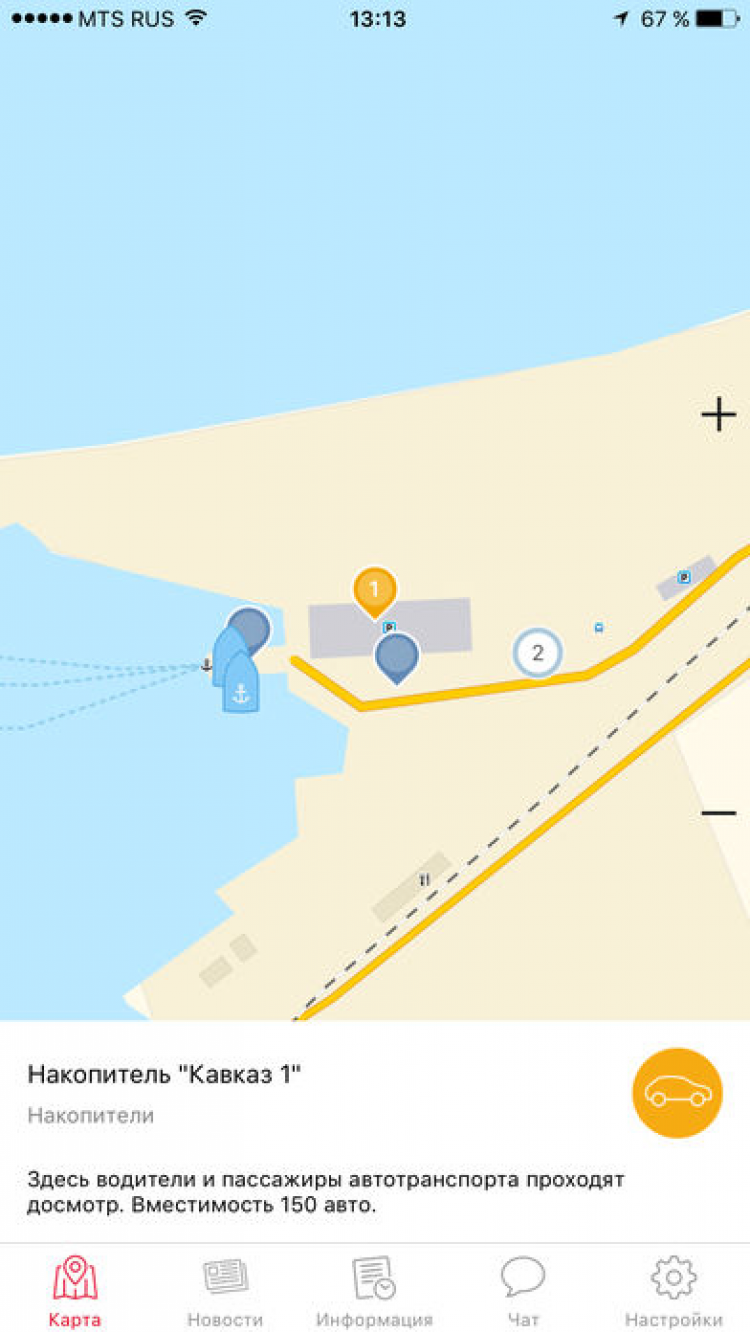Image resolution: width=750 pixels, height=1332 pixels.
Task: Switch to the Новости tab
Action: 225,1290
